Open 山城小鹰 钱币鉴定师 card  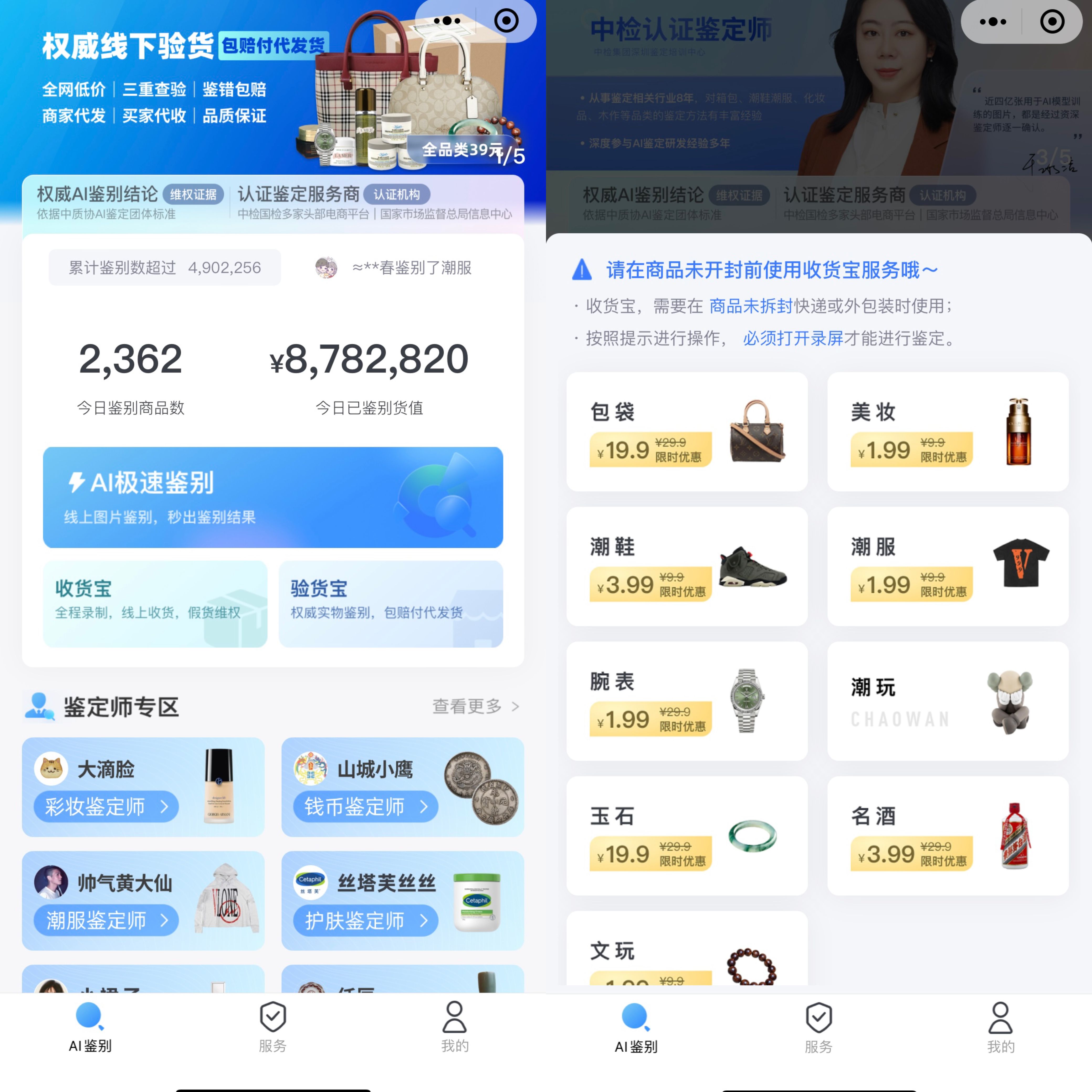402,786
